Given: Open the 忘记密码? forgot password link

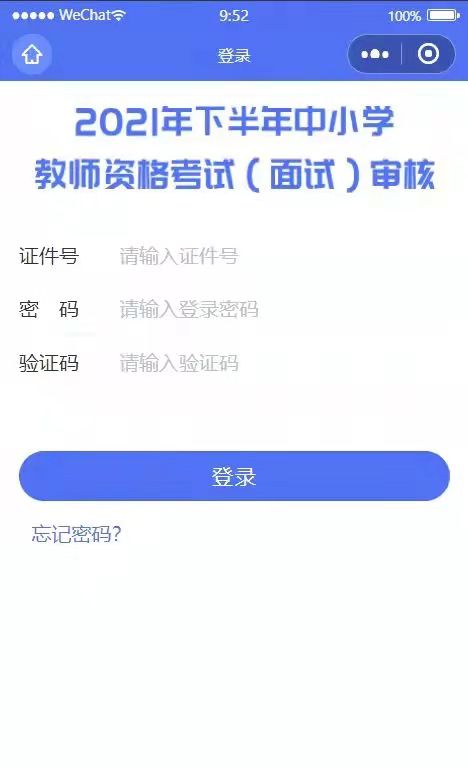Looking at the screenshot, I should point(76,534).
